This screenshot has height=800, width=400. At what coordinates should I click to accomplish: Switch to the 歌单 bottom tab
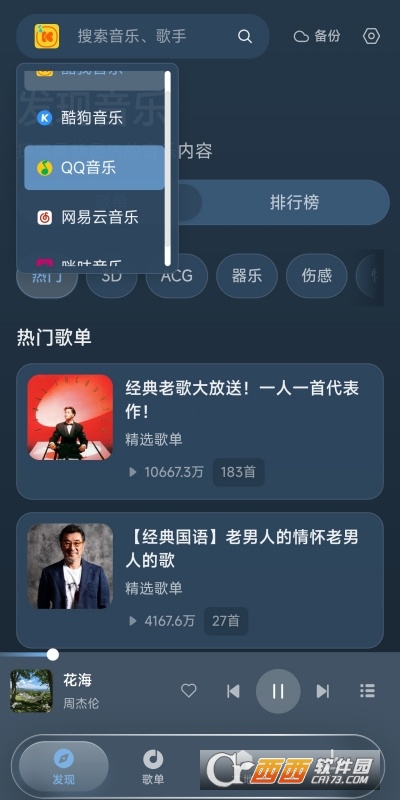(153, 766)
